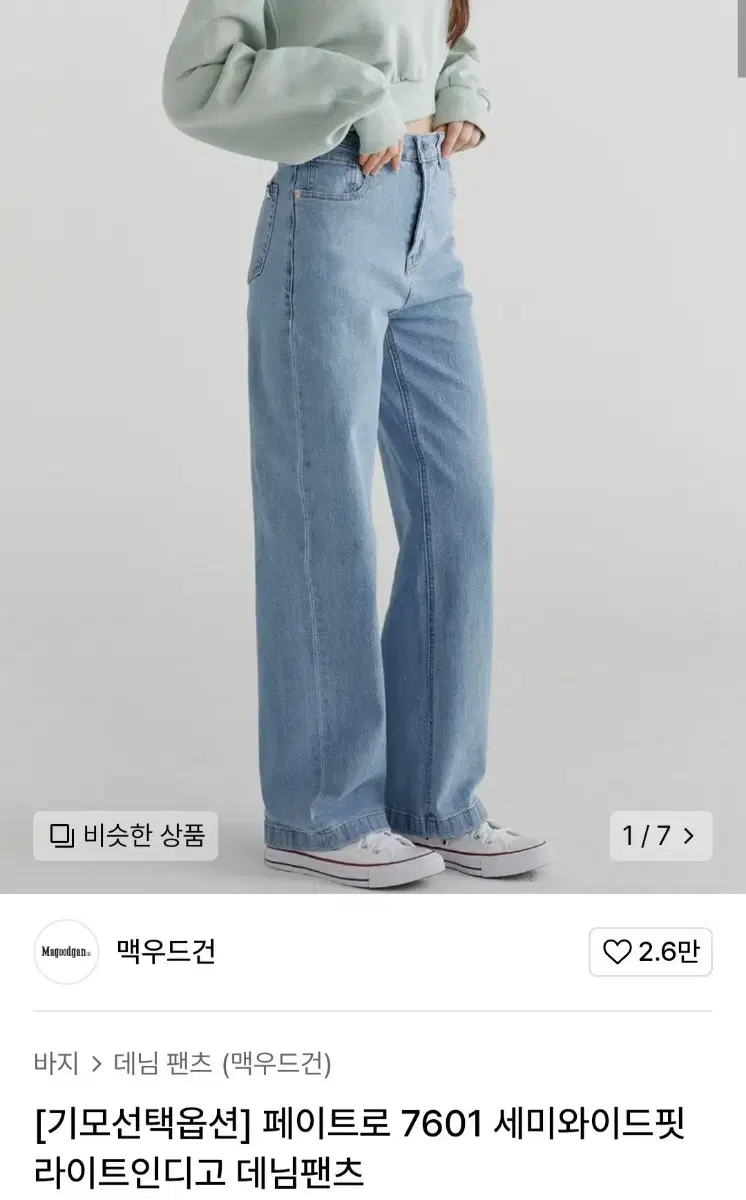Screen dimensions: 746x1200
Task: Click the 비슷한 상품 button
Action: pos(124,837)
